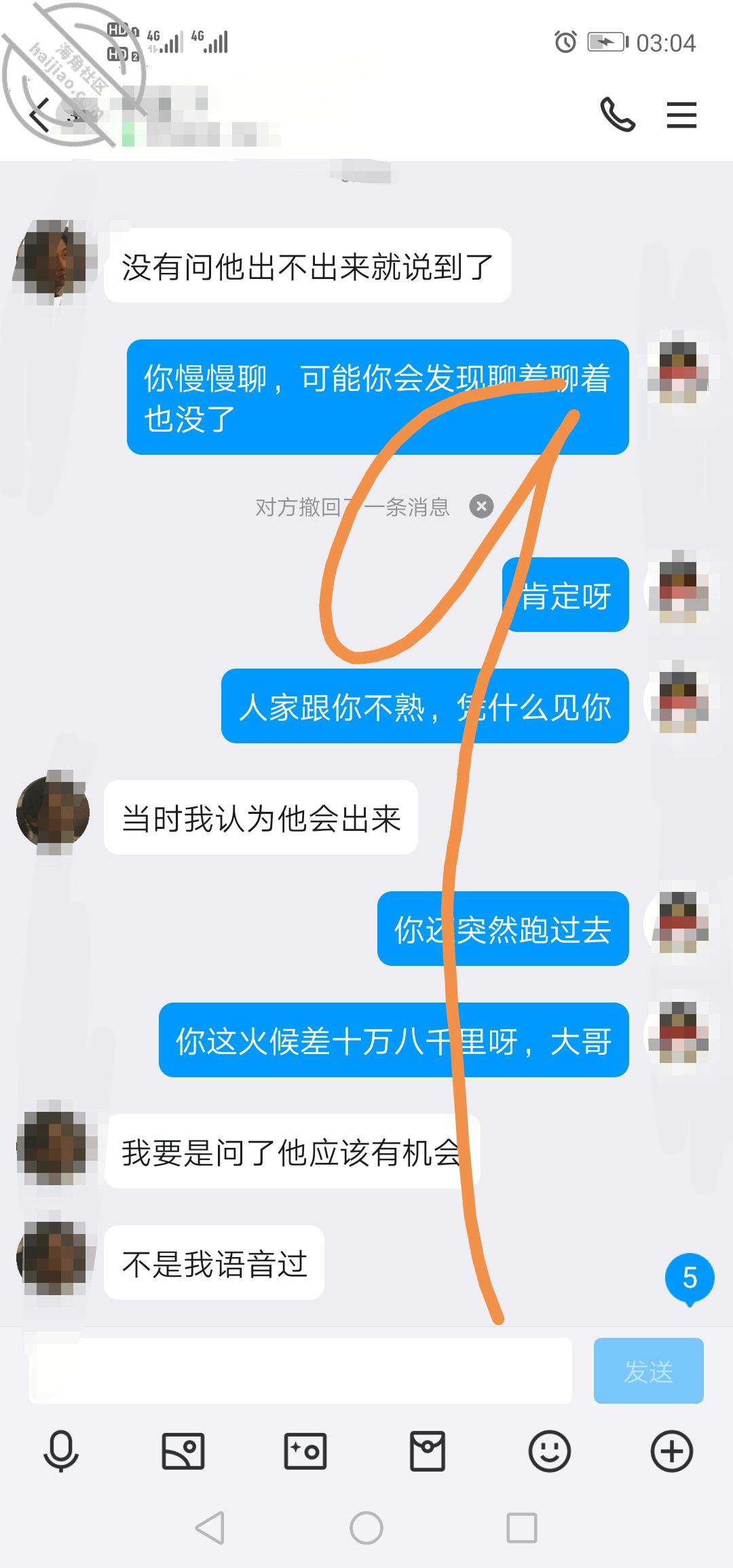Open the chat settings menu

pos(681,115)
